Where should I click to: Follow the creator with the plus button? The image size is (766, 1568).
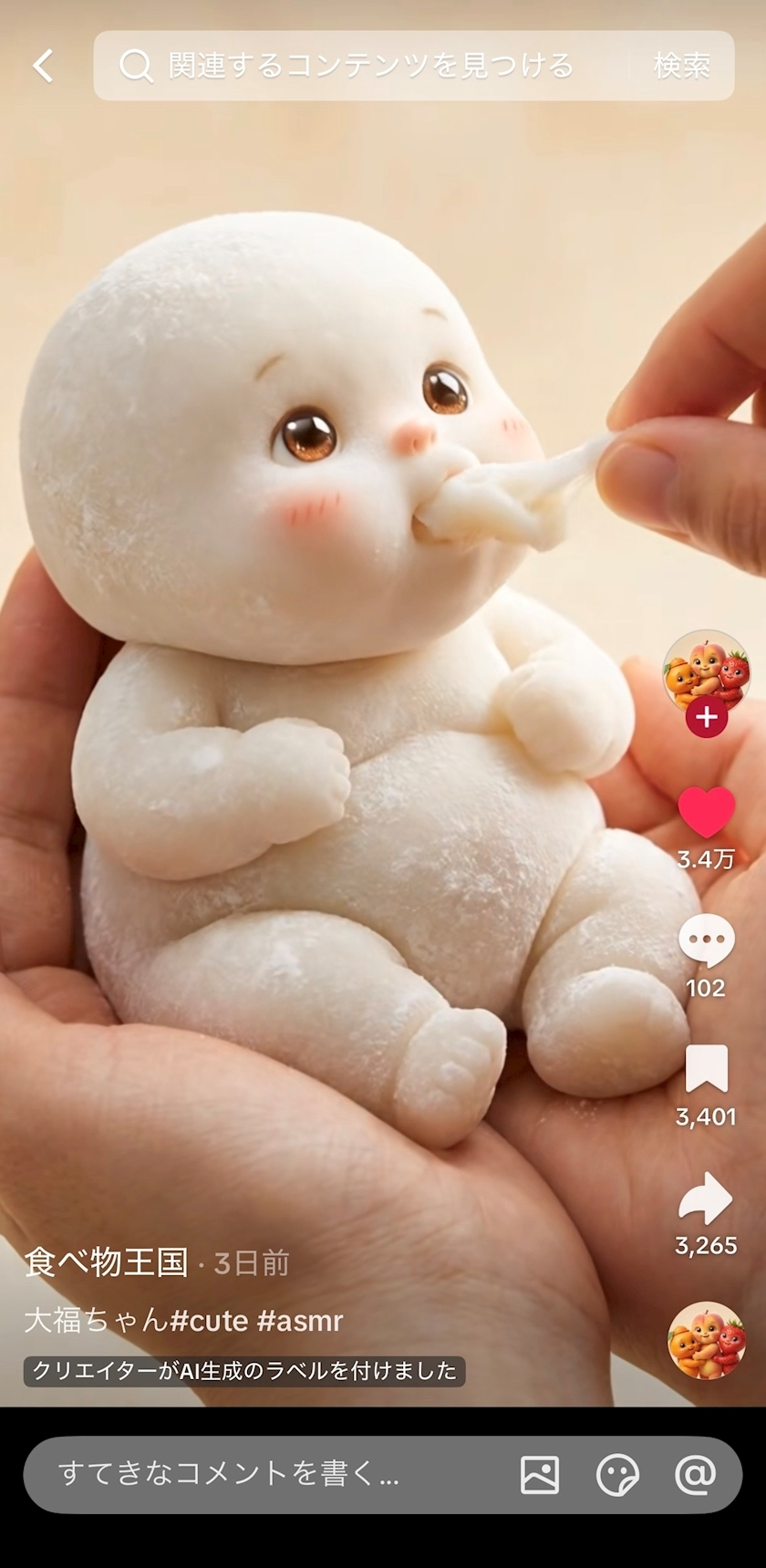(x=706, y=718)
